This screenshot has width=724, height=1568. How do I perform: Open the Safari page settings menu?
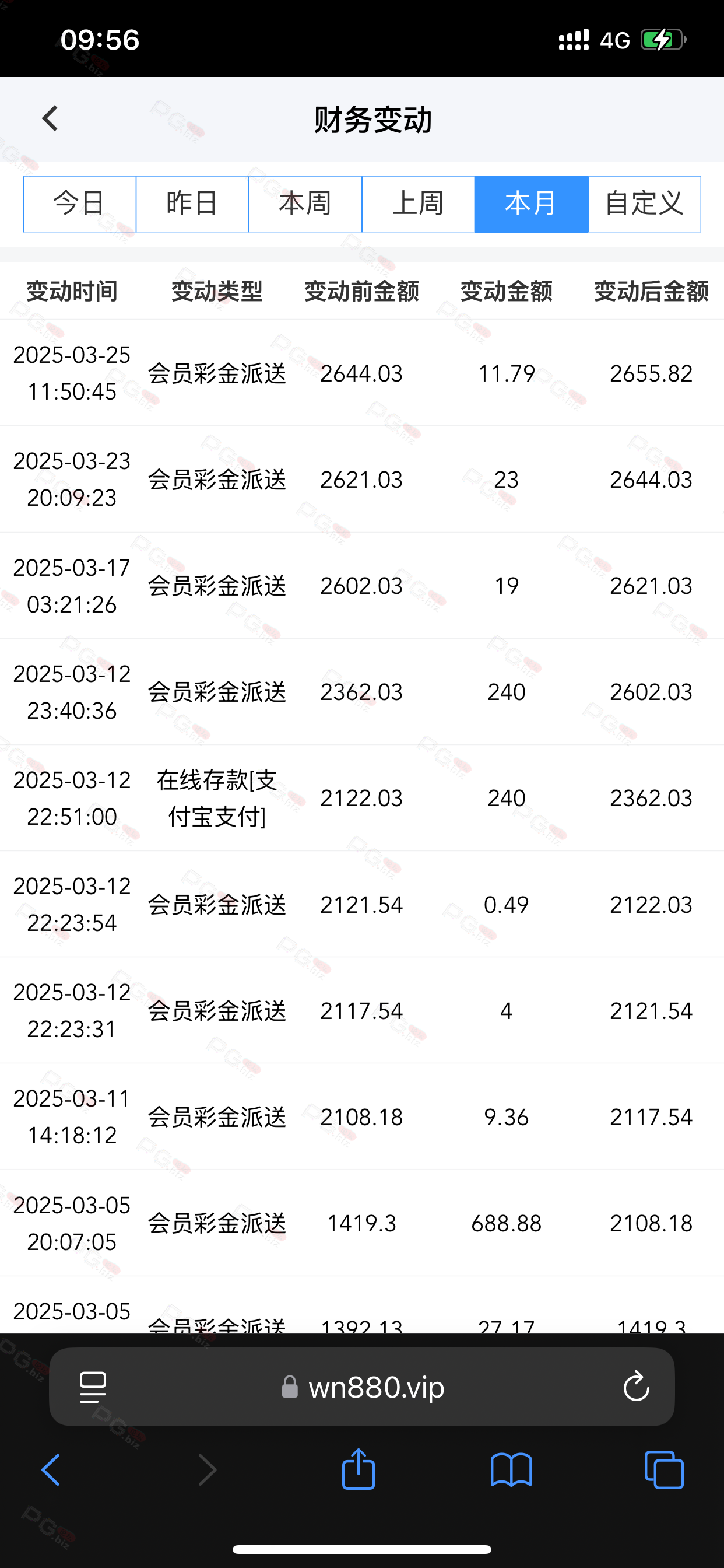pyautogui.click(x=93, y=1387)
